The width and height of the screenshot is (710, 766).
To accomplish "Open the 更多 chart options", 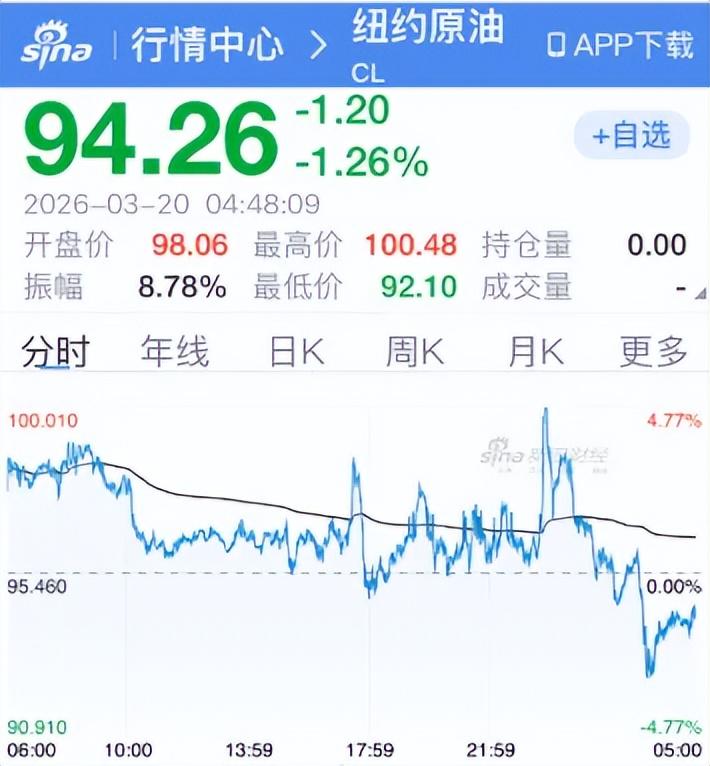I will 654,351.
